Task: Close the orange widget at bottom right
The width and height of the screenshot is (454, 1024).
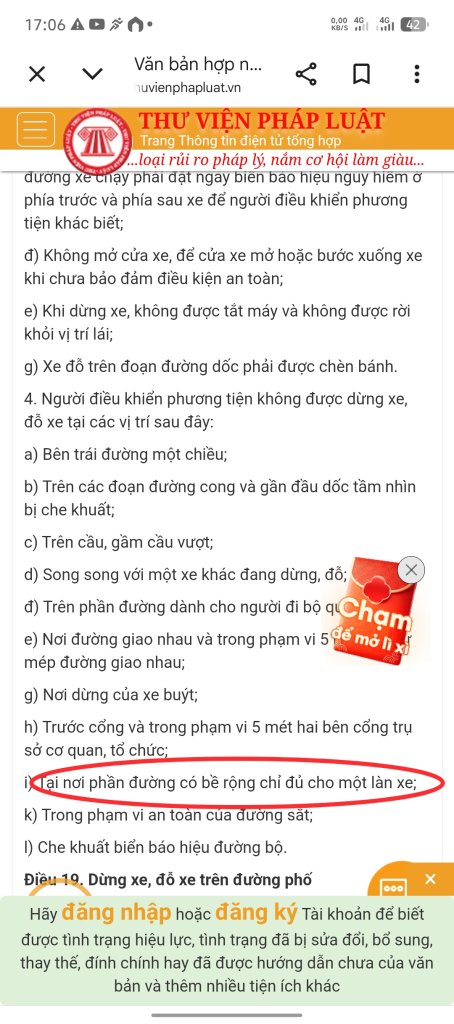Action: point(430,879)
